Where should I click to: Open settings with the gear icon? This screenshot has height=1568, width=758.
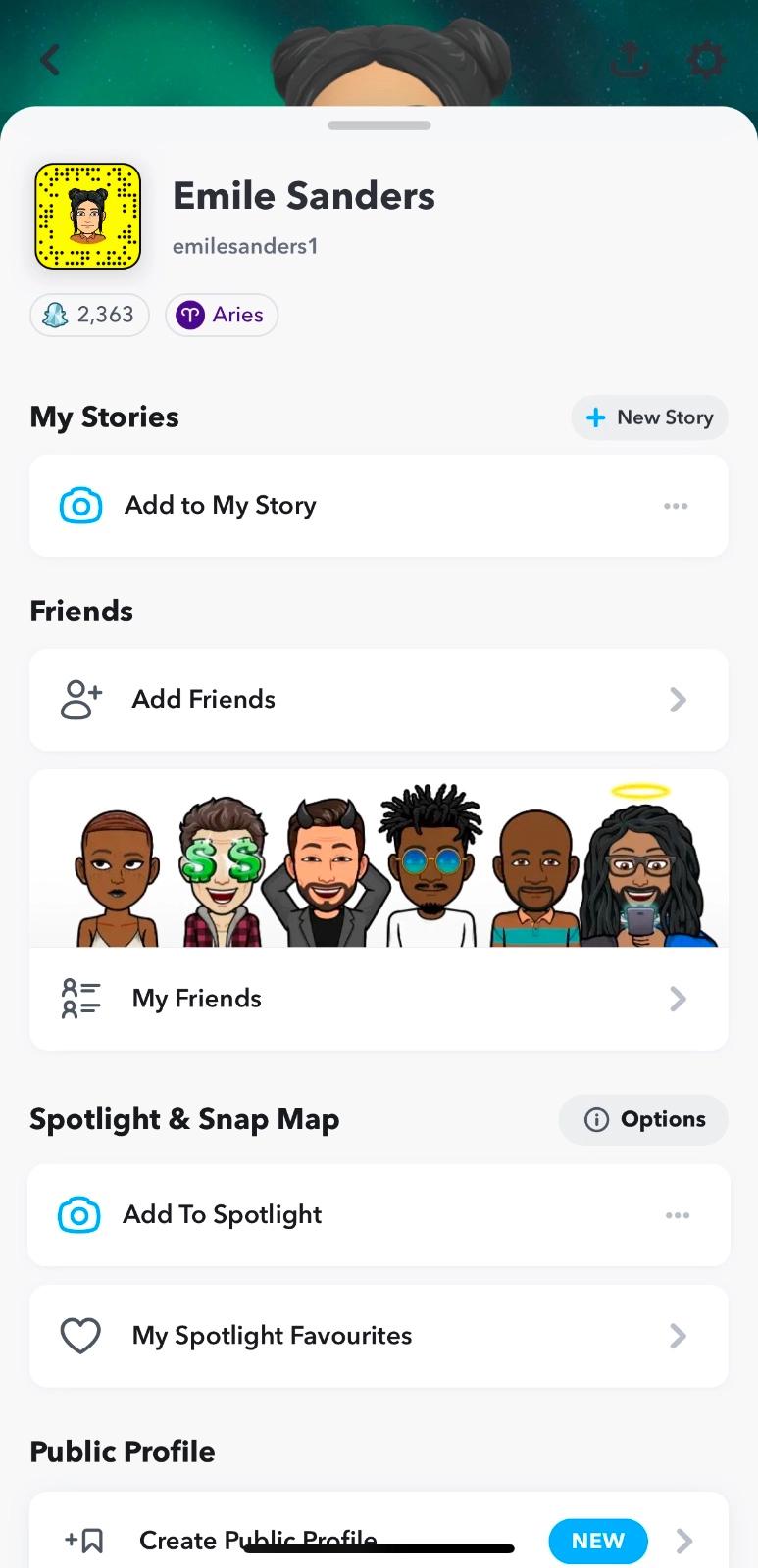click(706, 60)
